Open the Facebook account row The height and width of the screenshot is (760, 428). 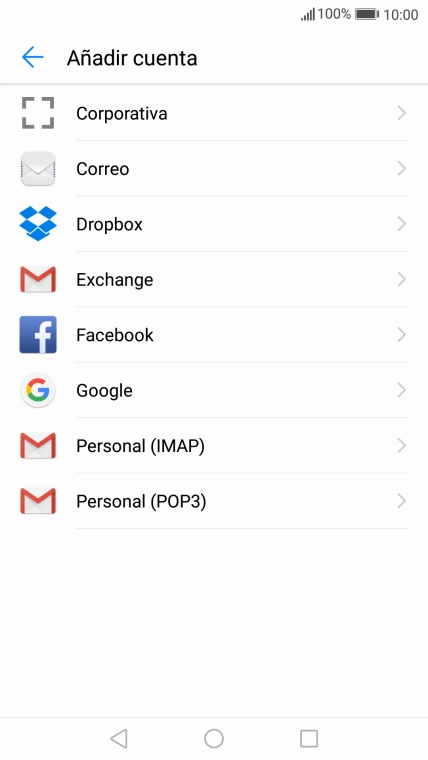pyautogui.click(x=214, y=335)
